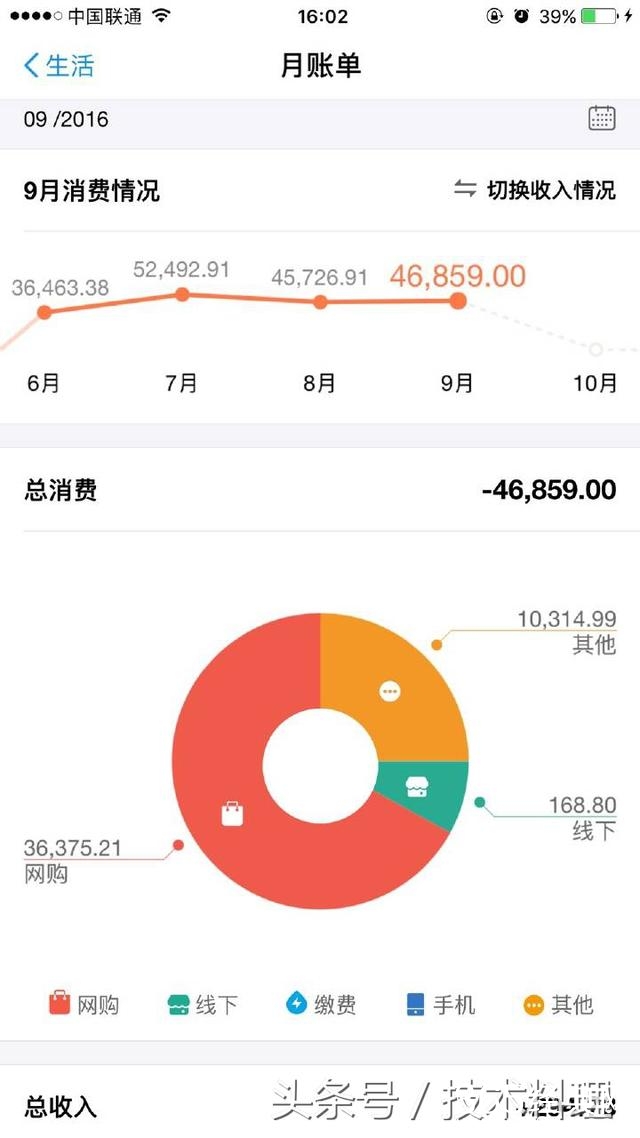The height and width of the screenshot is (1138, 640).
Task: Select the 10月 point on the chart
Action: (596, 350)
